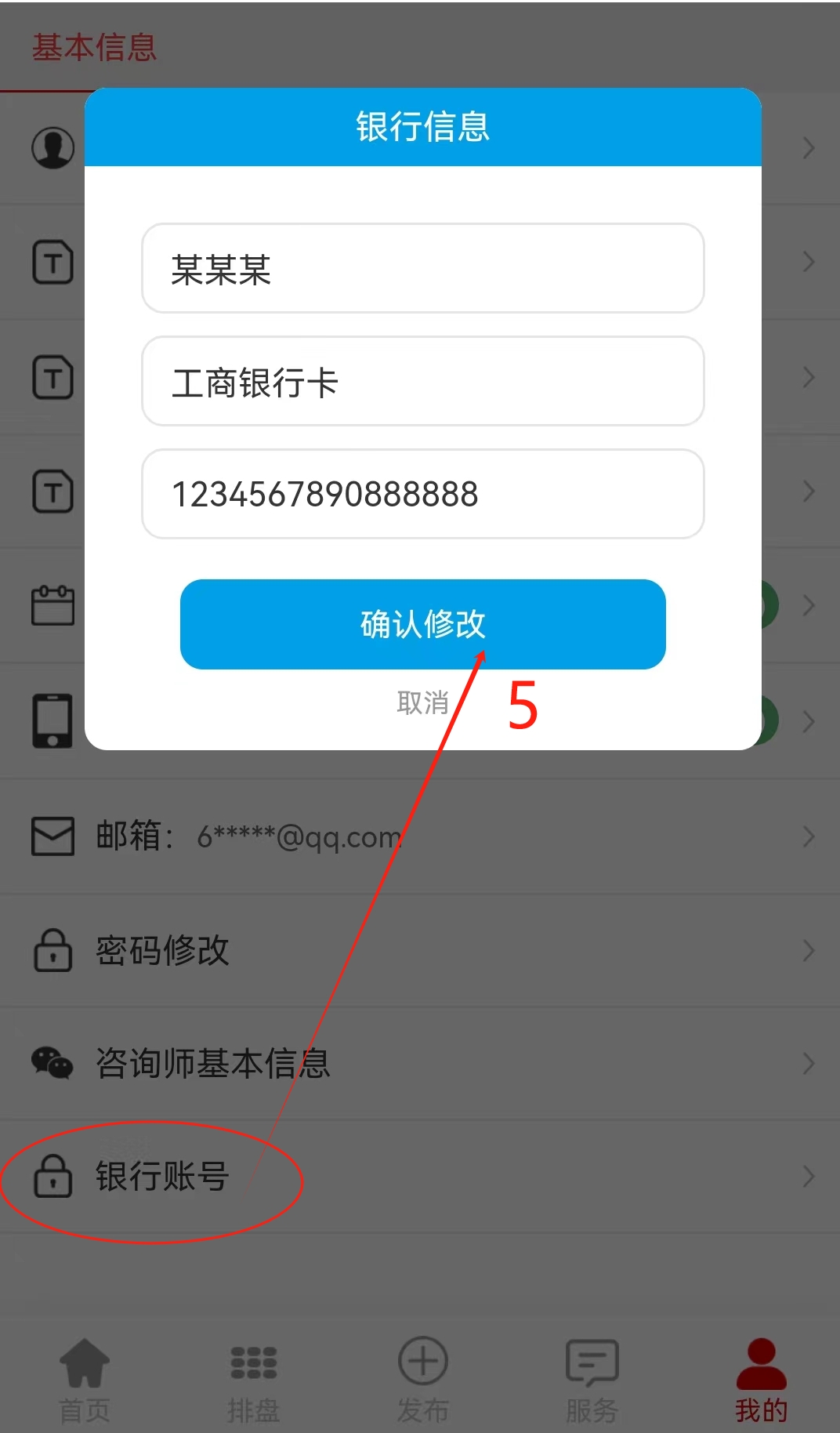Switch to the 服务 tab
The width and height of the screenshot is (840, 1433).
click(592, 1380)
